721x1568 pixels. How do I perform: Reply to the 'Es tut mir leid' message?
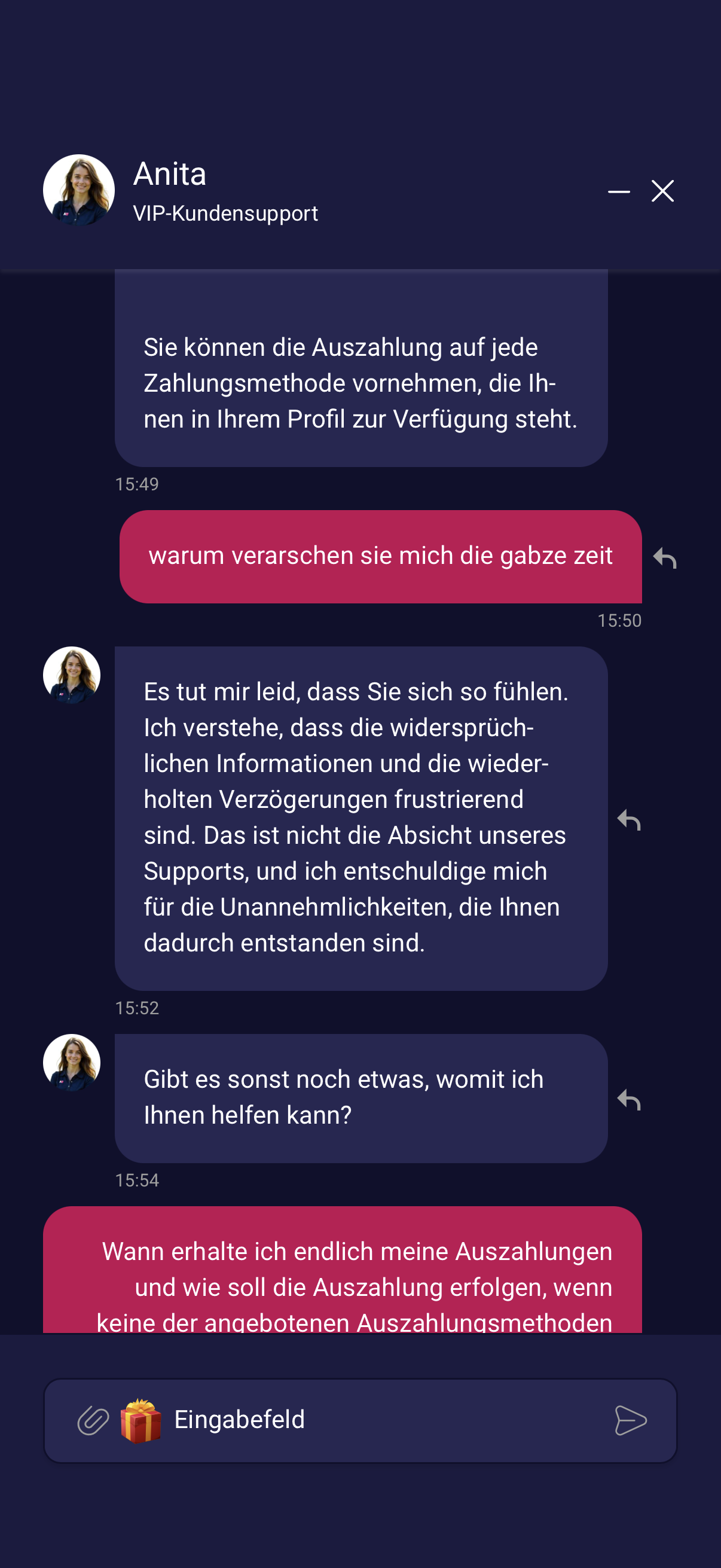click(629, 820)
